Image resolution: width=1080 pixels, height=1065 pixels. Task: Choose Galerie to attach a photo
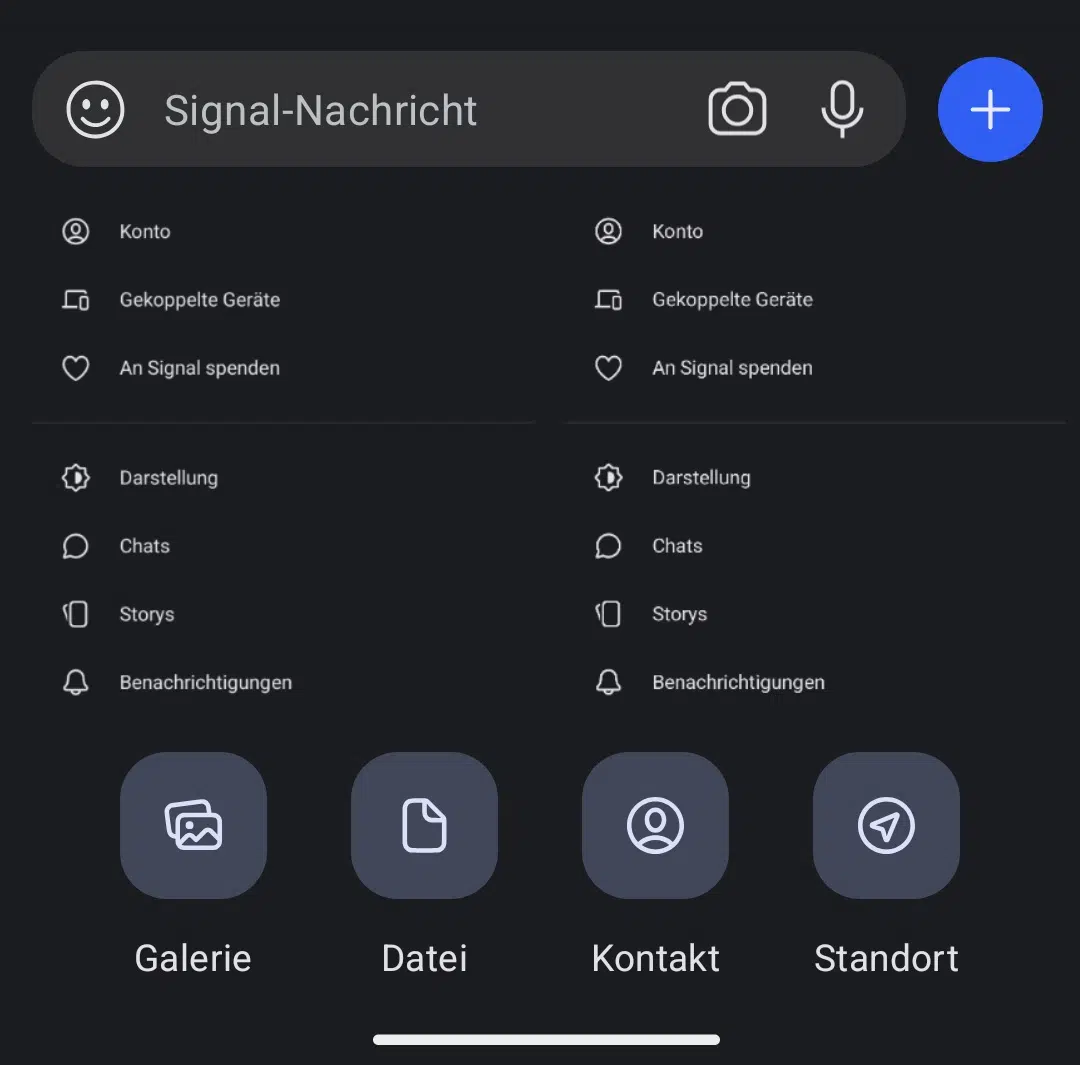click(193, 826)
